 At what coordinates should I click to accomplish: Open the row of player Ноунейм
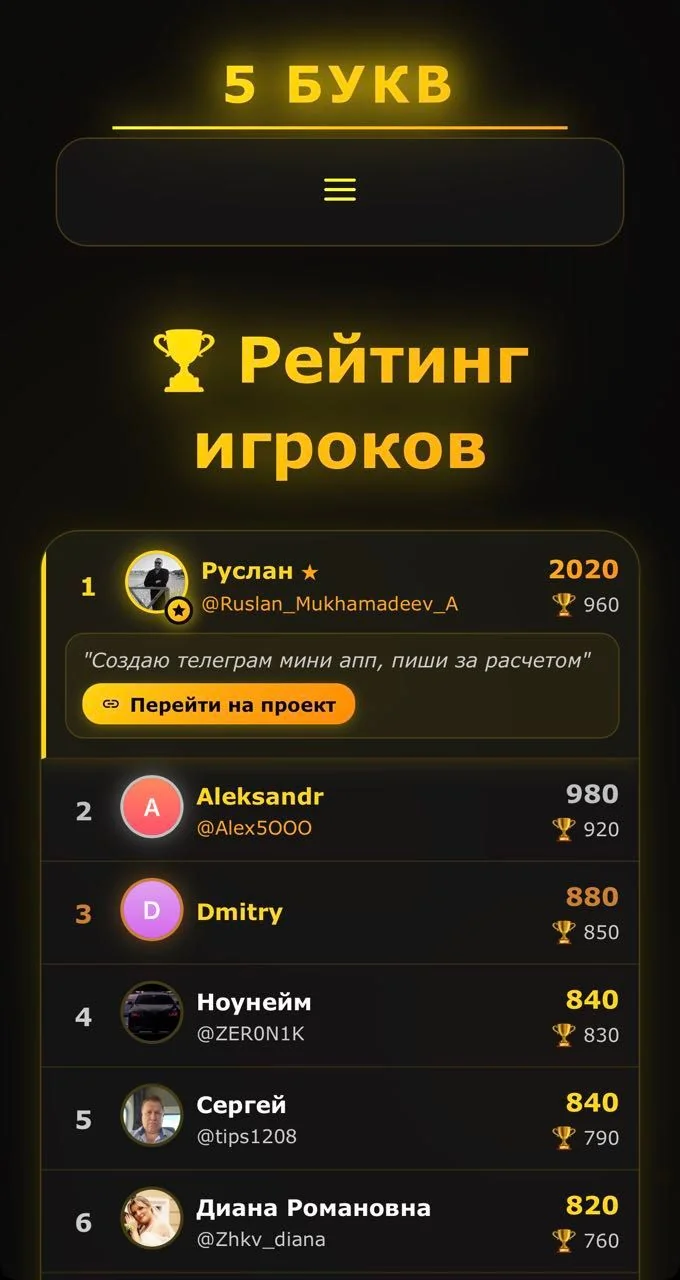coord(340,1016)
